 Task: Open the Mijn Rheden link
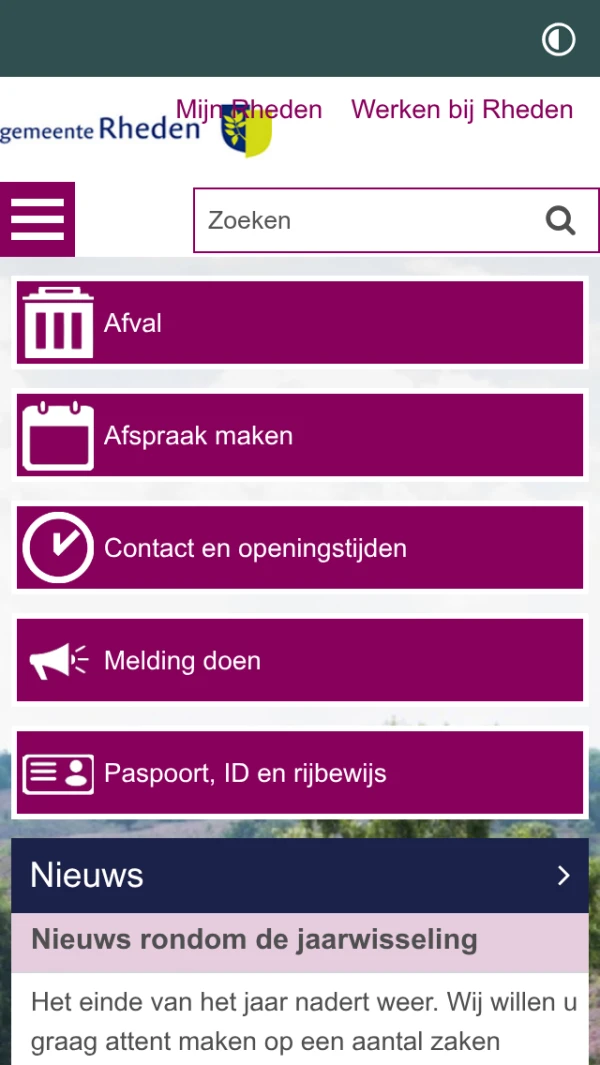click(249, 109)
